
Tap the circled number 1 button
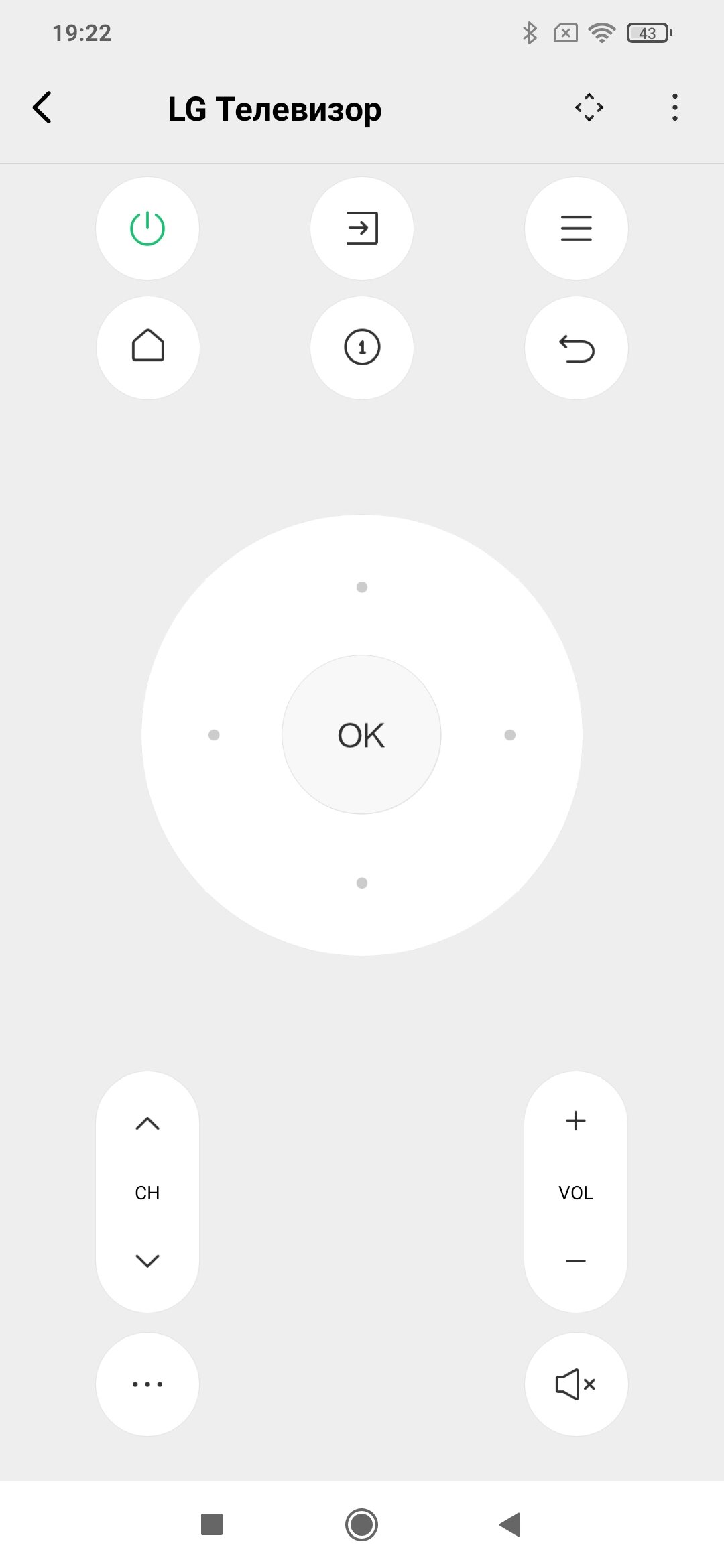click(x=362, y=348)
